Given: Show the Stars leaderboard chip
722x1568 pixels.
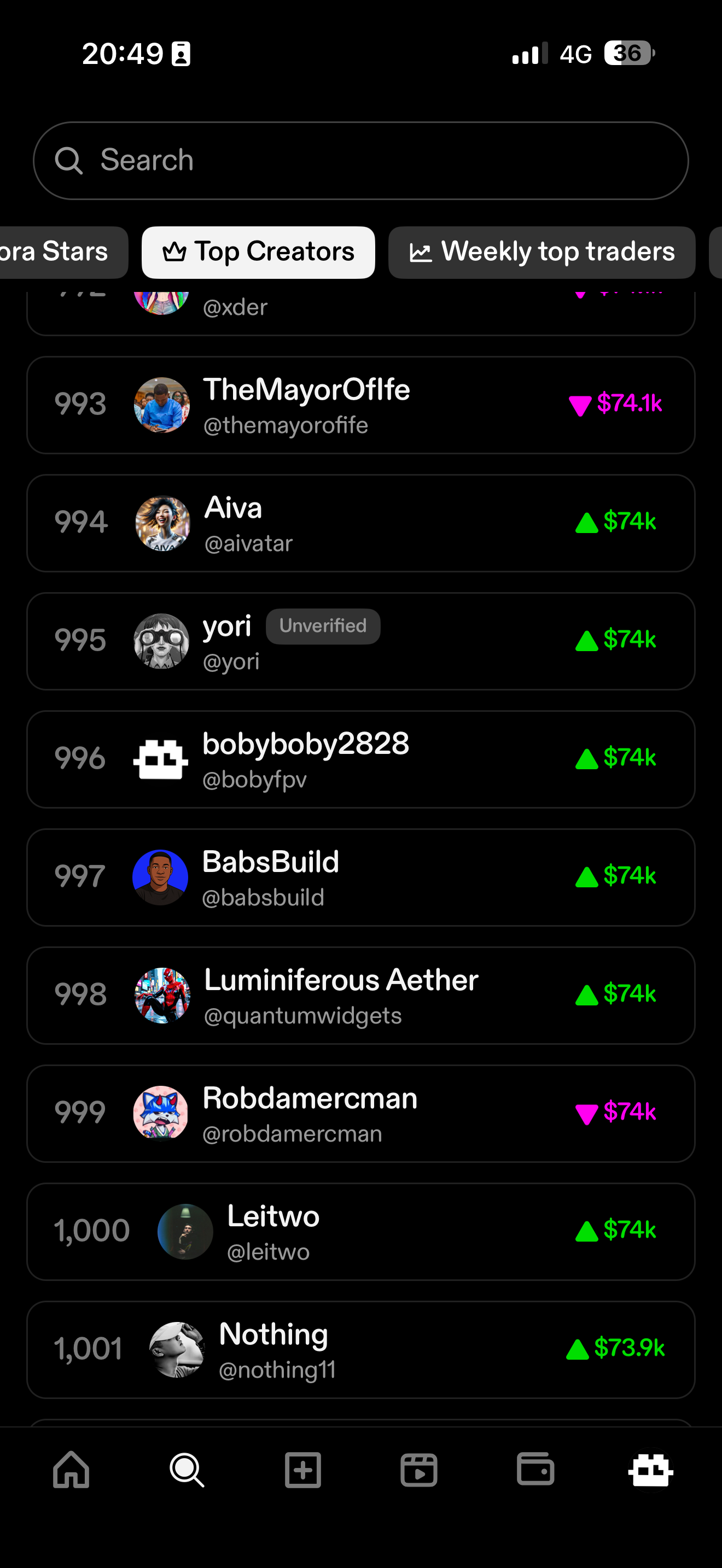Looking at the screenshot, I should (x=61, y=252).
